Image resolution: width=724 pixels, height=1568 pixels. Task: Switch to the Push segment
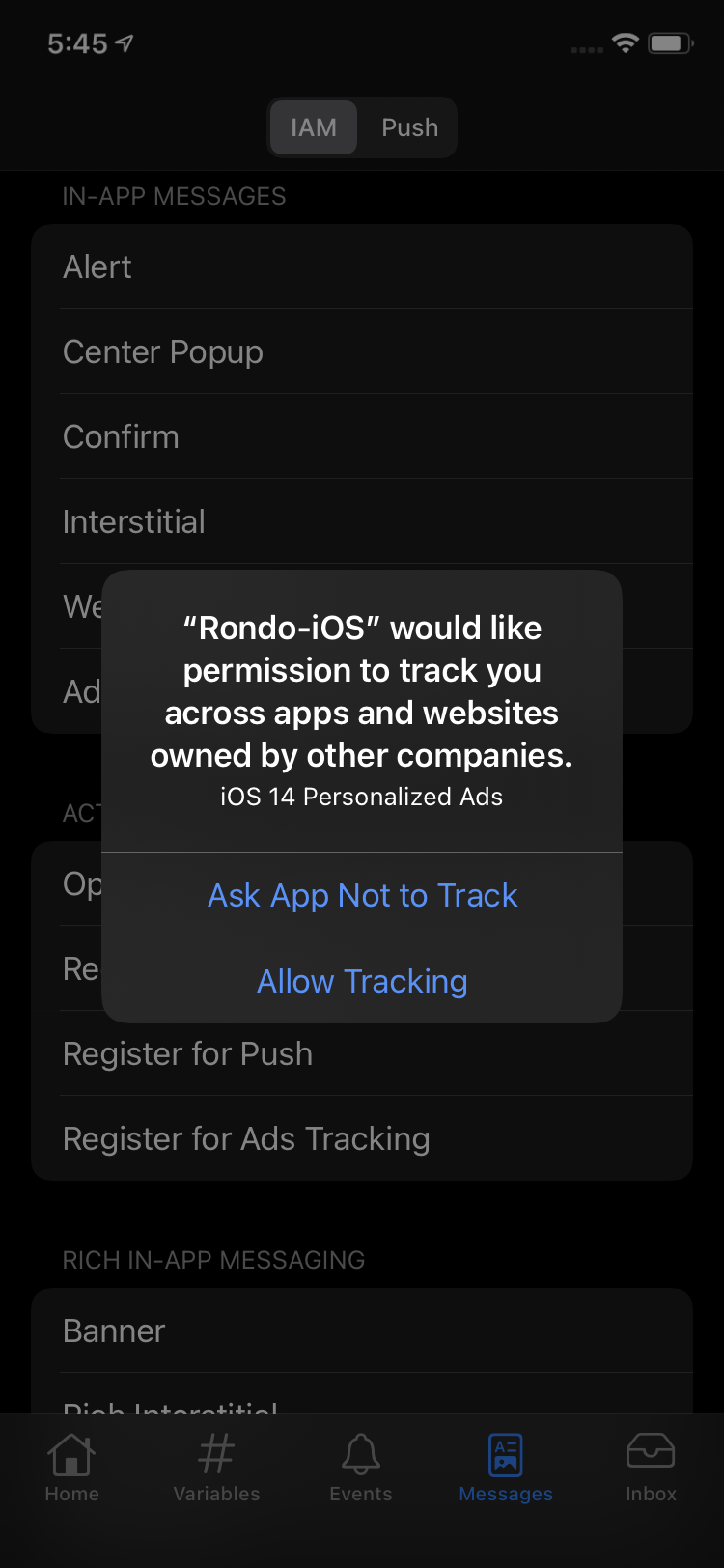409,127
